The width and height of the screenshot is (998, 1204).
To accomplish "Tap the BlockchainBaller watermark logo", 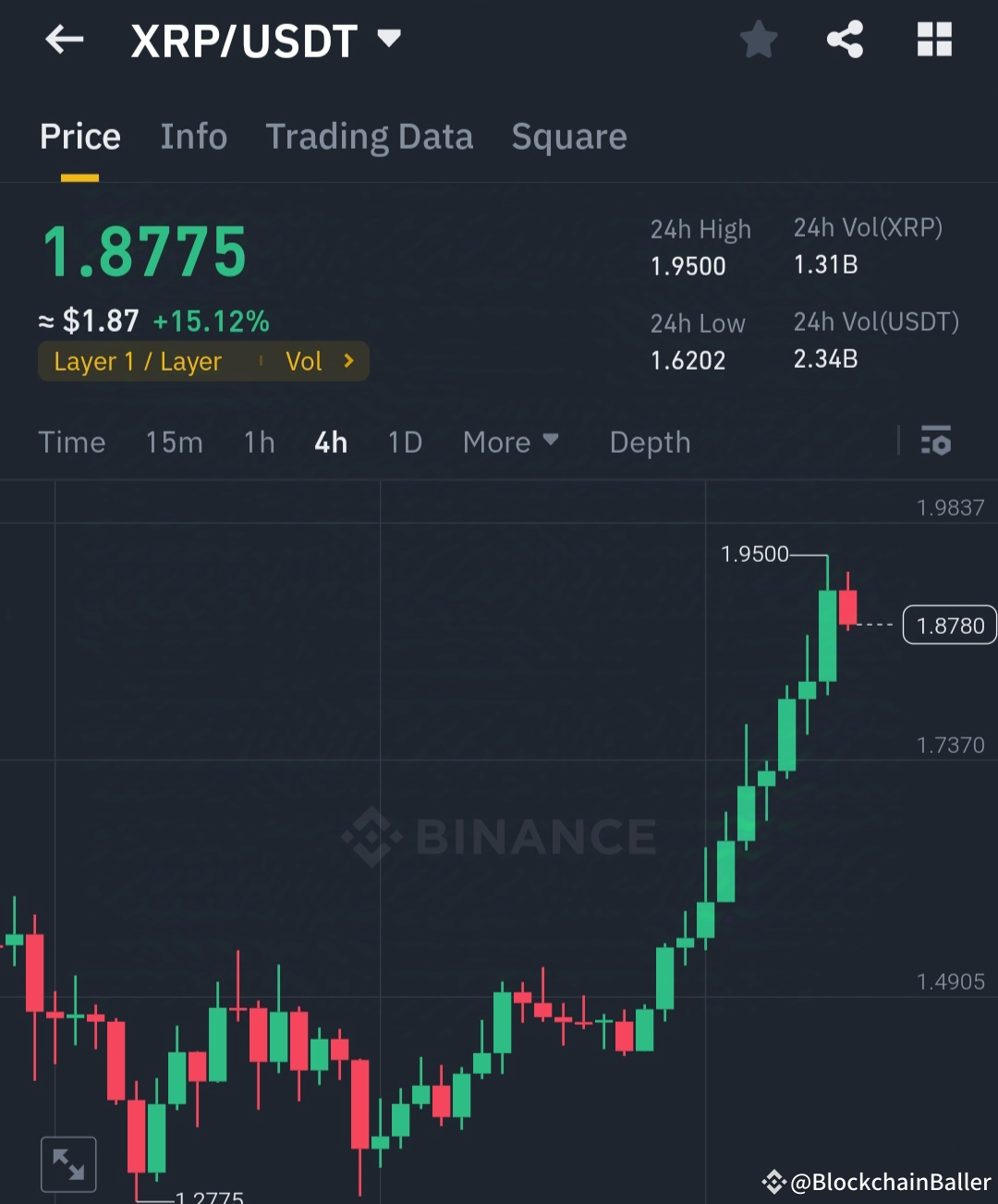I will coord(774,1180).
